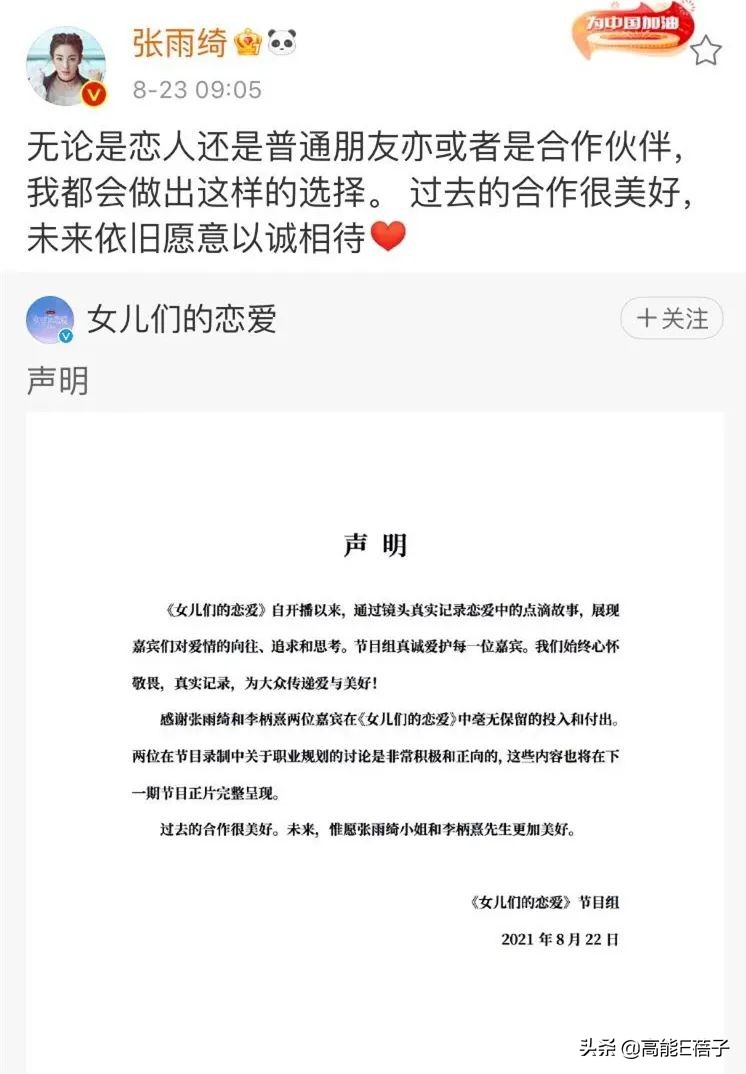Viewport: 746px width, 1074px height.
Task: Open 张雨绮's profile avatar
Action: click(66, 67)
